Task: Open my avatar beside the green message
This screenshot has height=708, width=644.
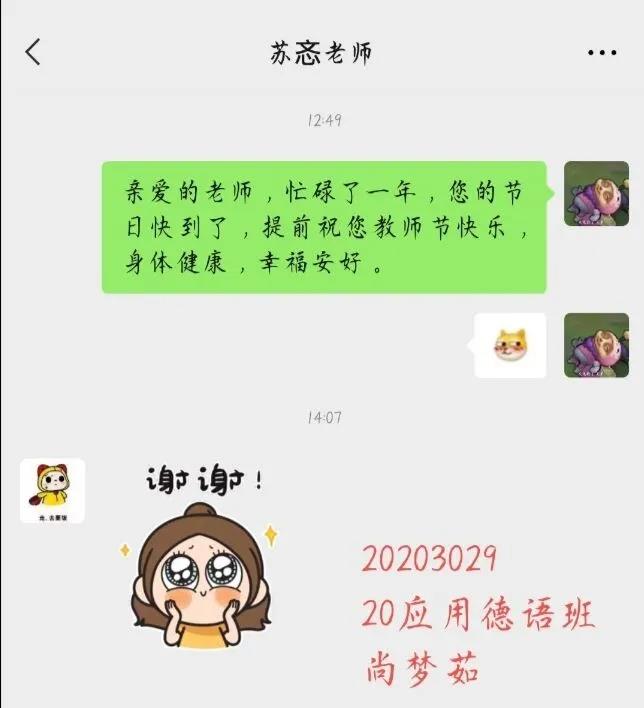Action: 596,193
